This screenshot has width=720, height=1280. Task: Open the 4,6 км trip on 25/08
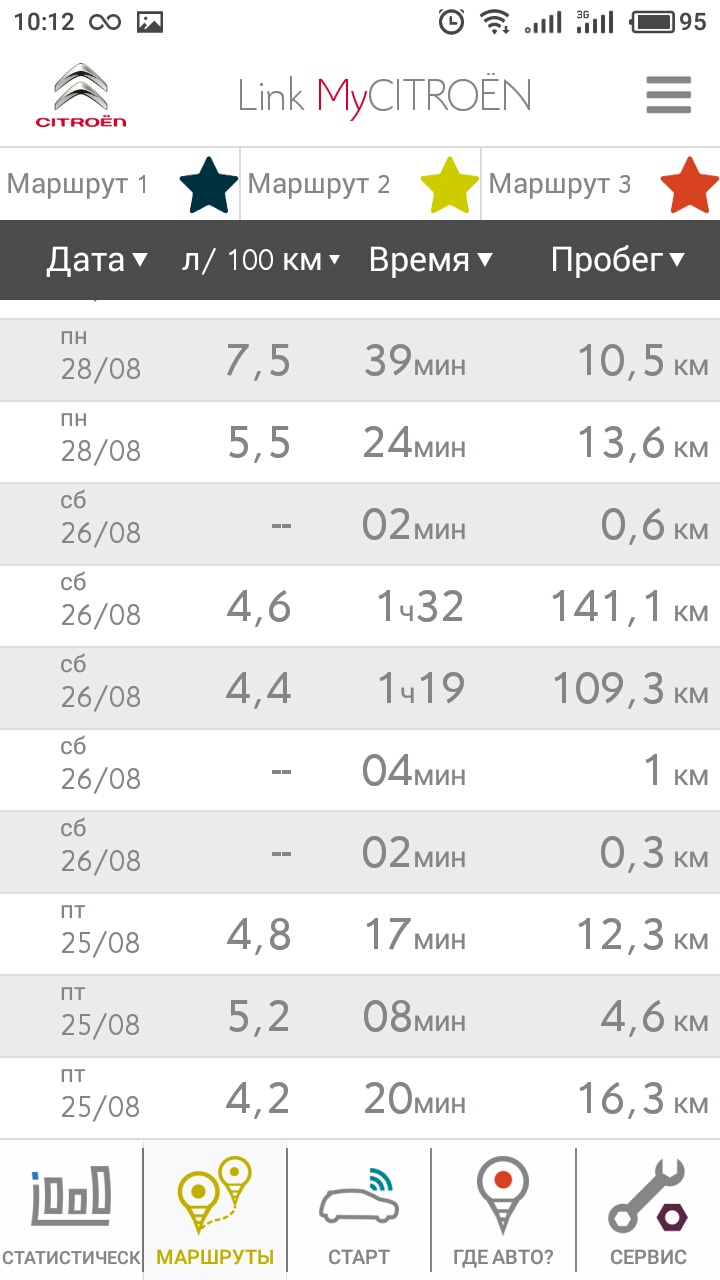[x=360, y=1016]
